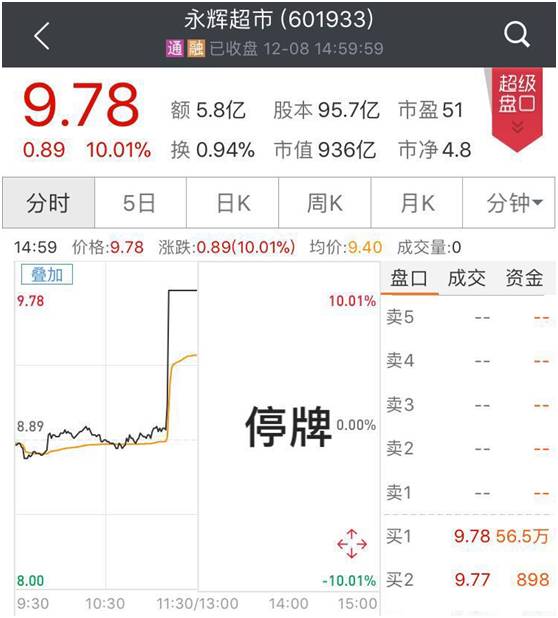The height and width of the screenshot is (618, 558).
Task: Switch to the 成交 trades tab
Action: (x=467, y=278)
